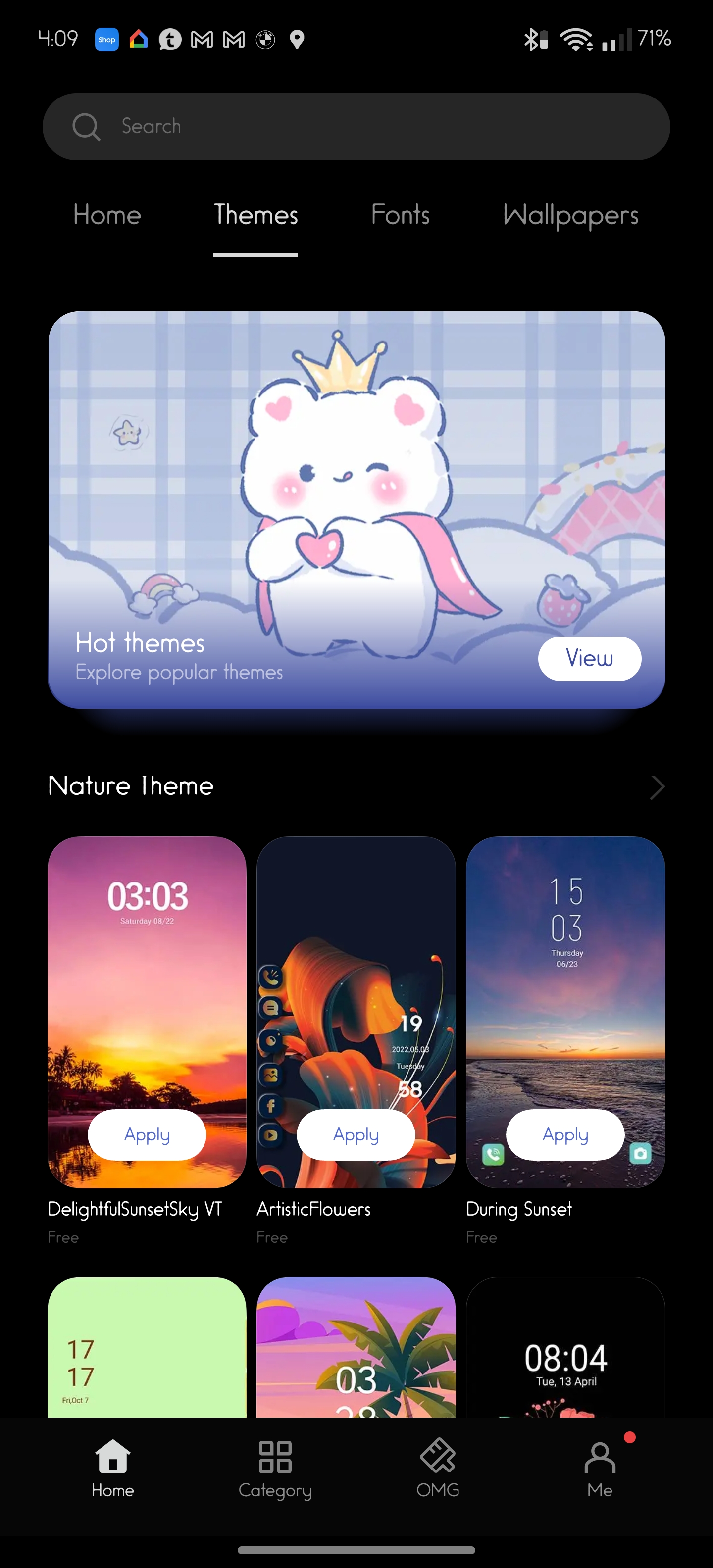The image size is (713, 1568).
Task: Open the OMG bottom tab
Action: pyautogui.click(x=437, y=1468)
